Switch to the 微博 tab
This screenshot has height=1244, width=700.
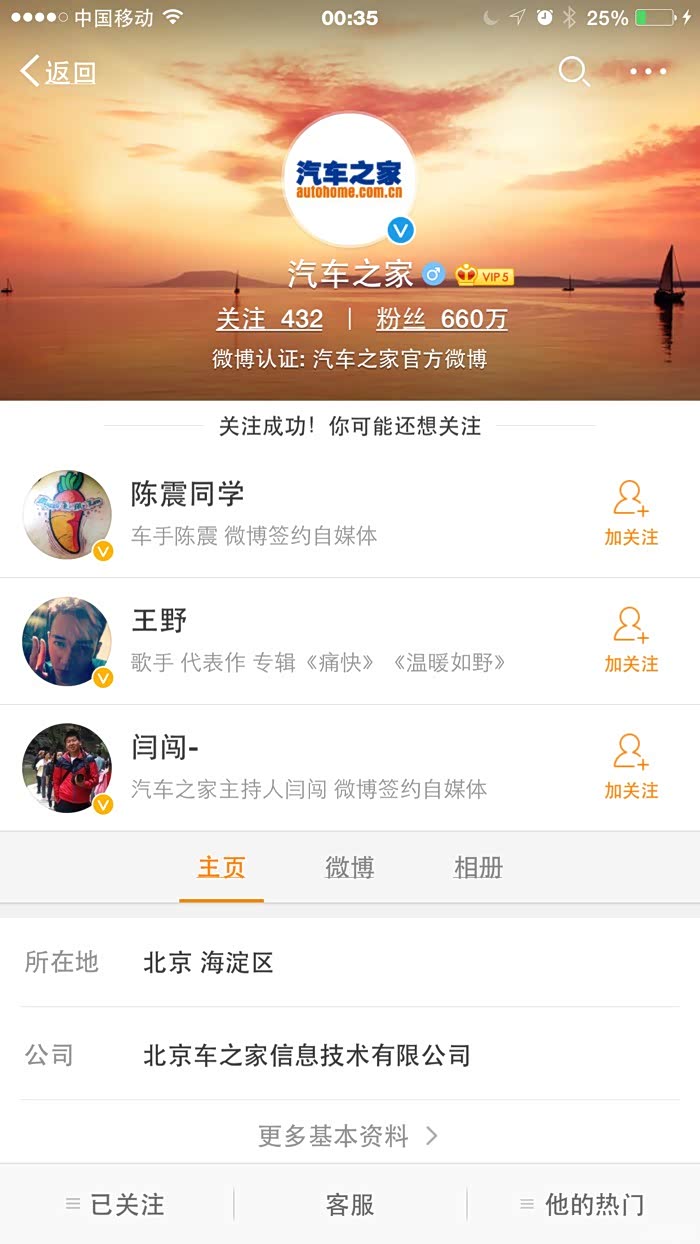click(349, 867)
